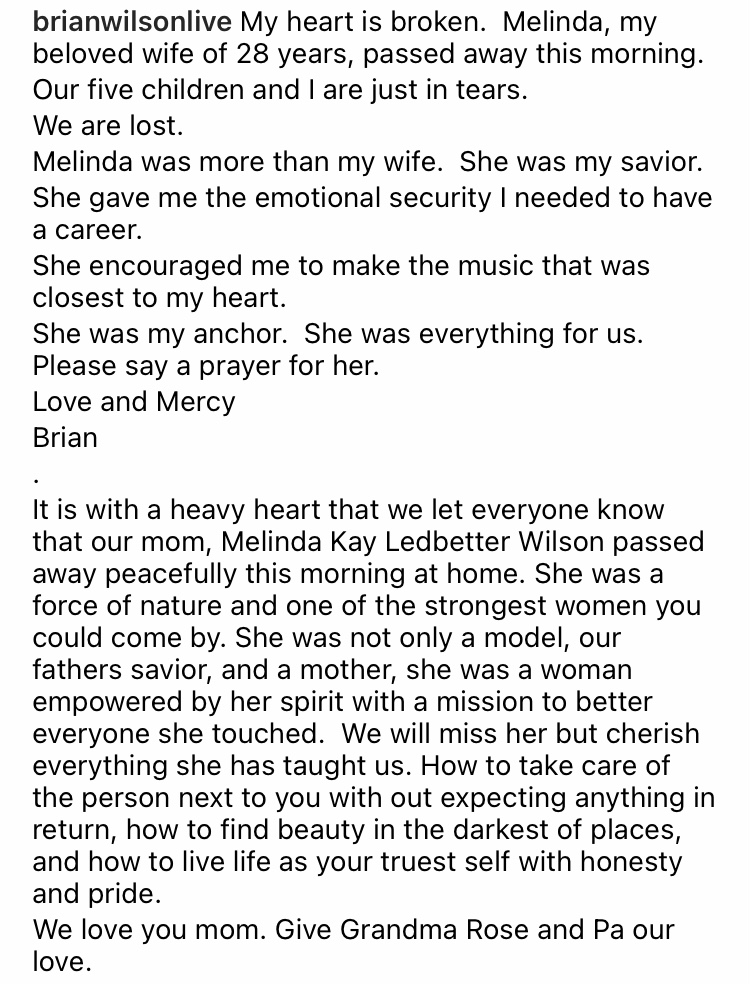The width and height of the screenshot is (750, 984).
Task: Open the brianwilsonlive profile from the caption
Action: click(x=131, y=23)
